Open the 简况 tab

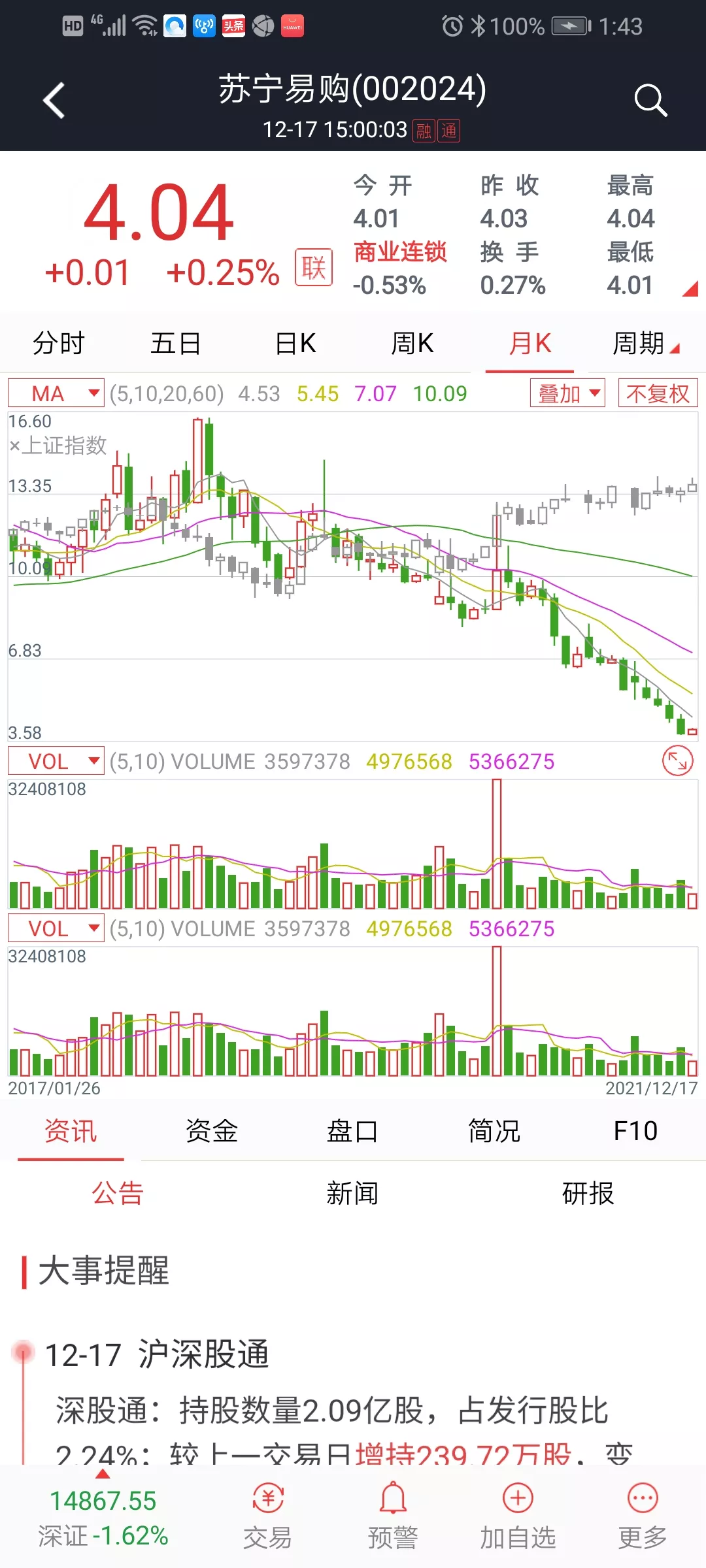click(494, 1131)
